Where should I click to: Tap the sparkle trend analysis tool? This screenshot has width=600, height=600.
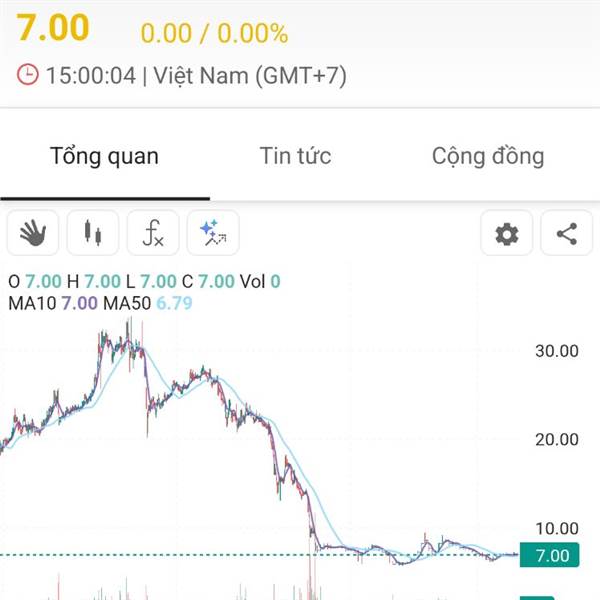(x=213, y=233)
